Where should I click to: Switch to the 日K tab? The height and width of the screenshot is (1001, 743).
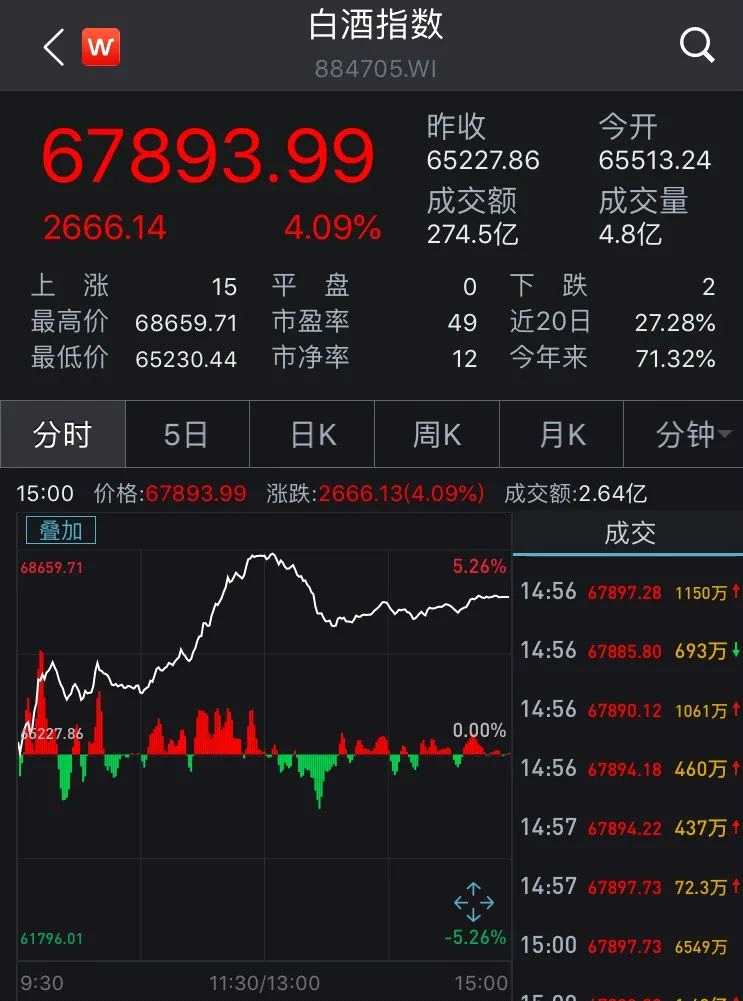click(x=312, y=434)
